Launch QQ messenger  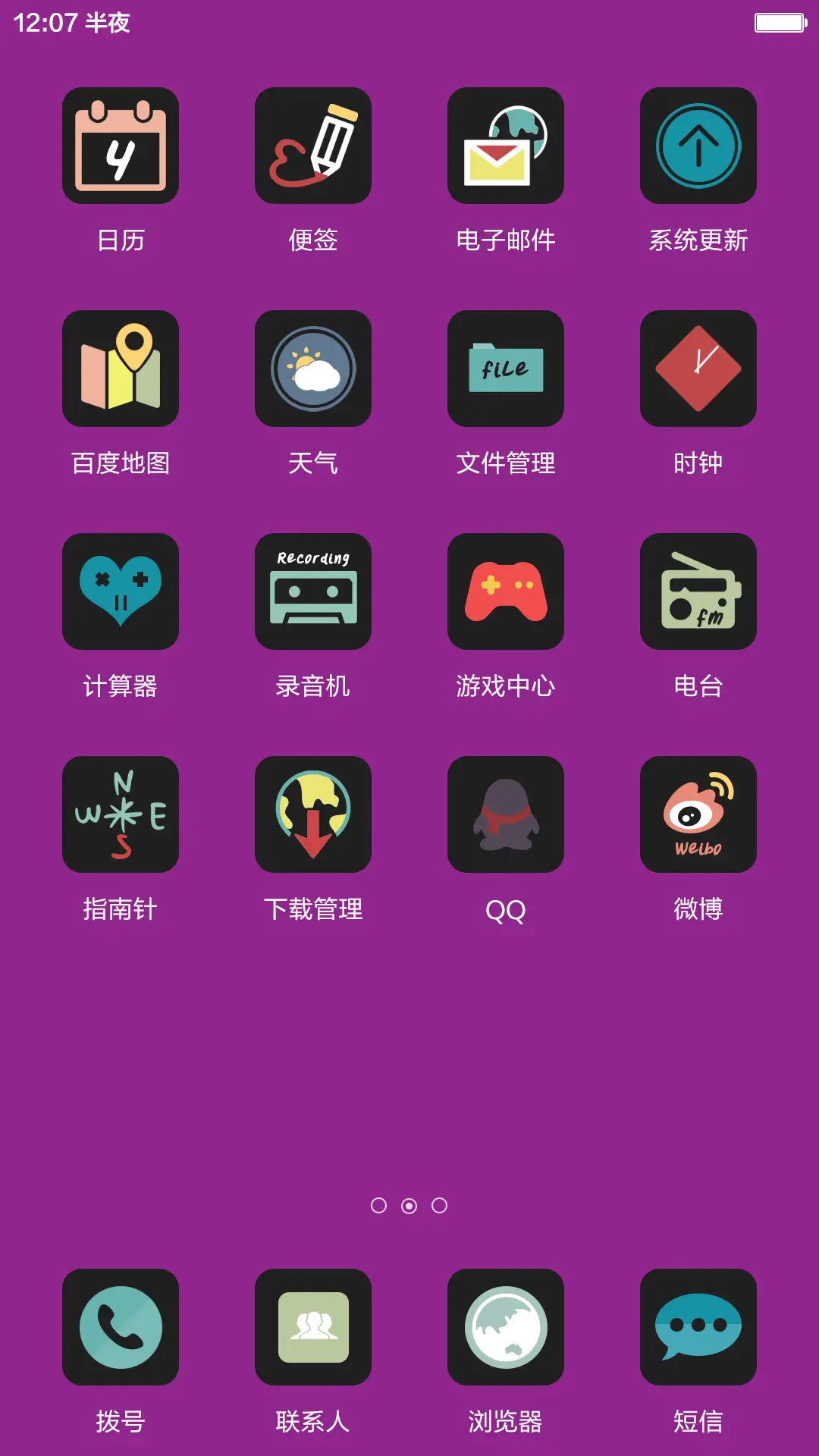[x=506, y=814]
